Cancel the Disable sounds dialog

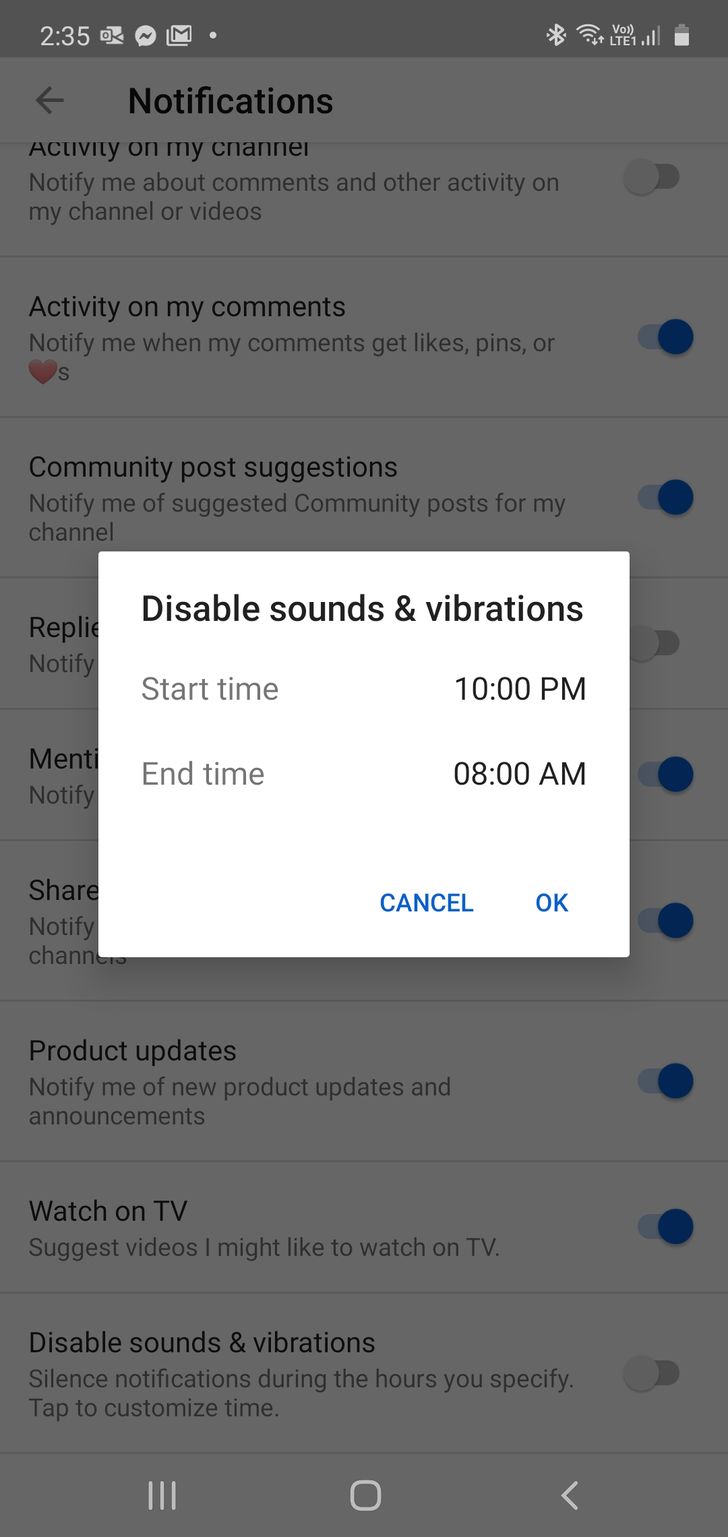426,903
